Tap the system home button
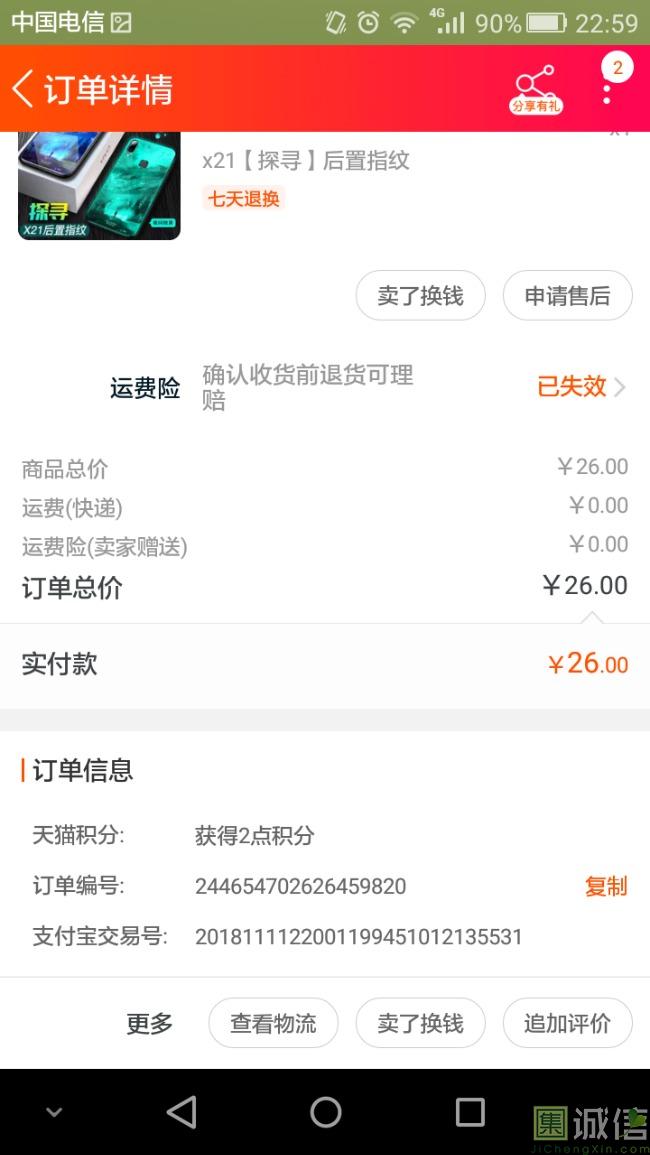 (x=325, y=1112)
